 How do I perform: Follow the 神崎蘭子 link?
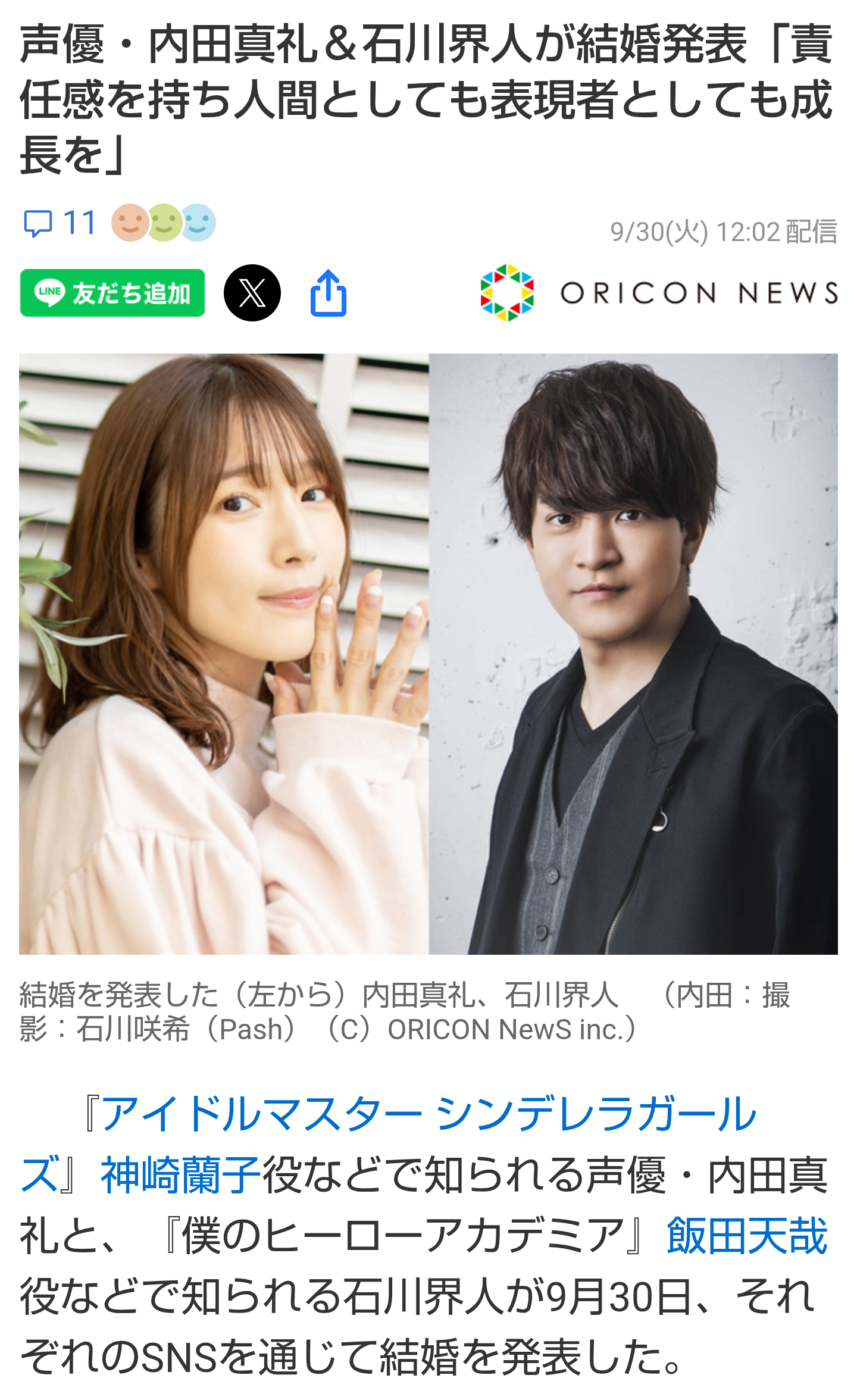181,1175
